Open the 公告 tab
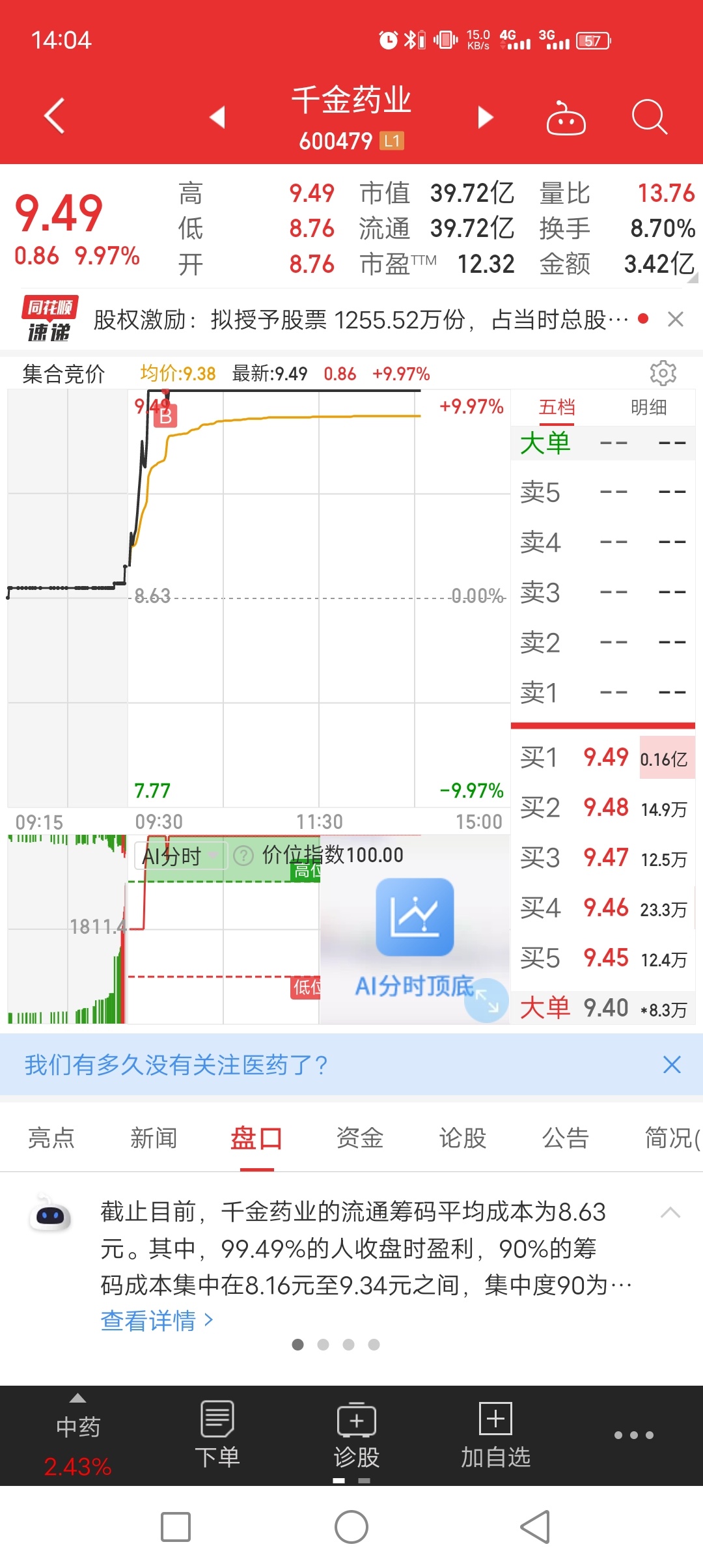The width and height of the screenshot is (703, 1568). coord(566,1138)
